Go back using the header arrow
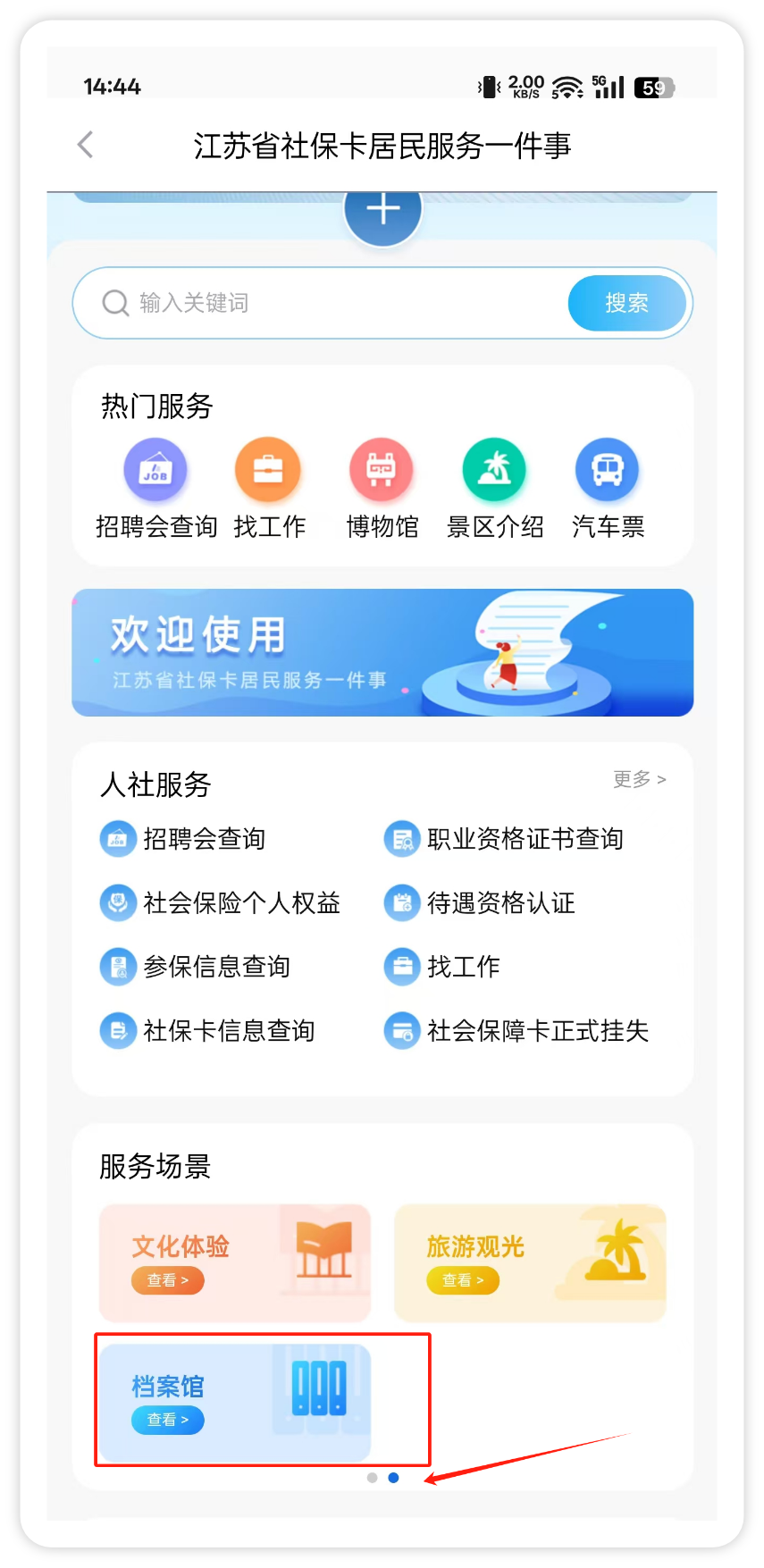The image size is (764, 1568). 86,145
